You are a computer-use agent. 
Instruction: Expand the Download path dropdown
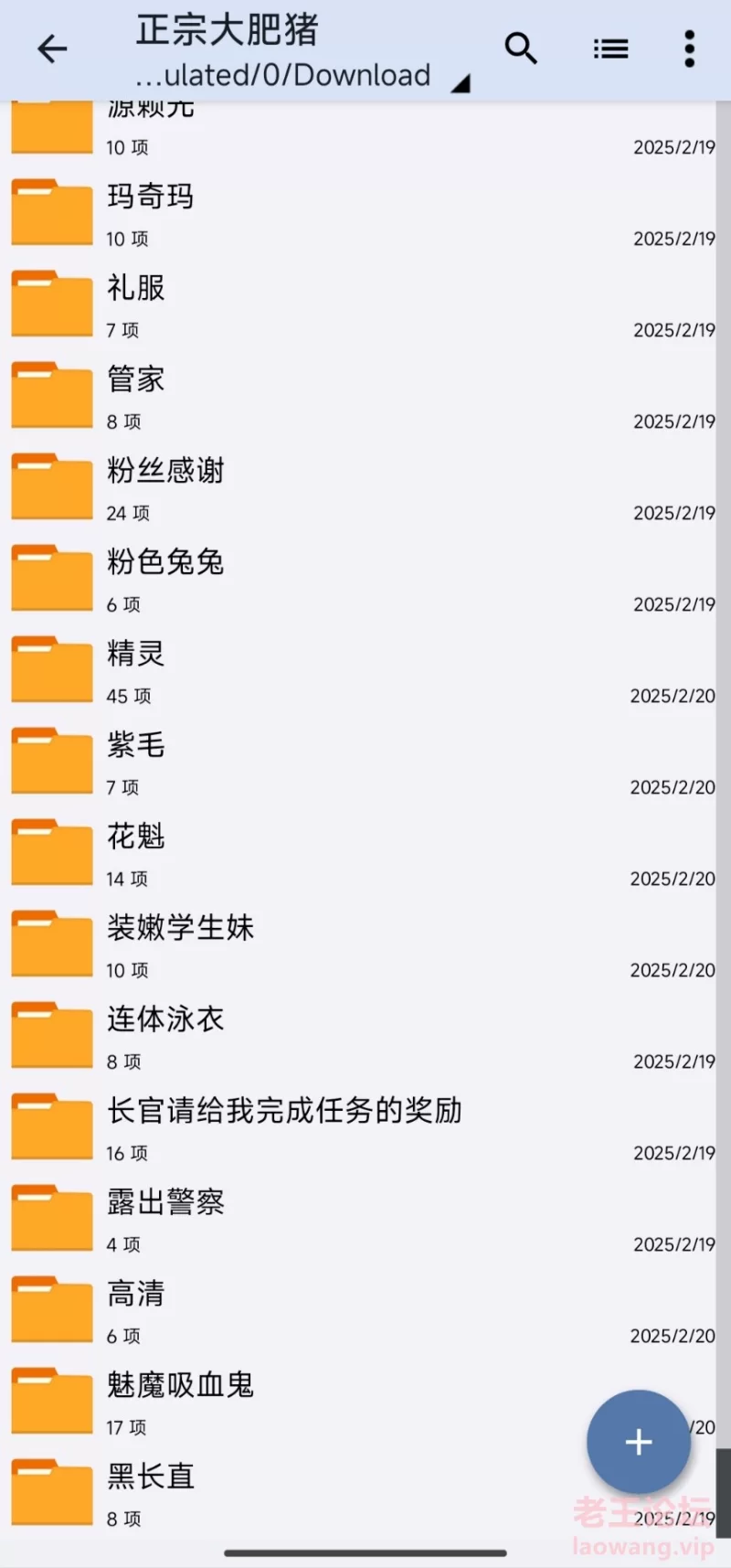click(461, 84)
